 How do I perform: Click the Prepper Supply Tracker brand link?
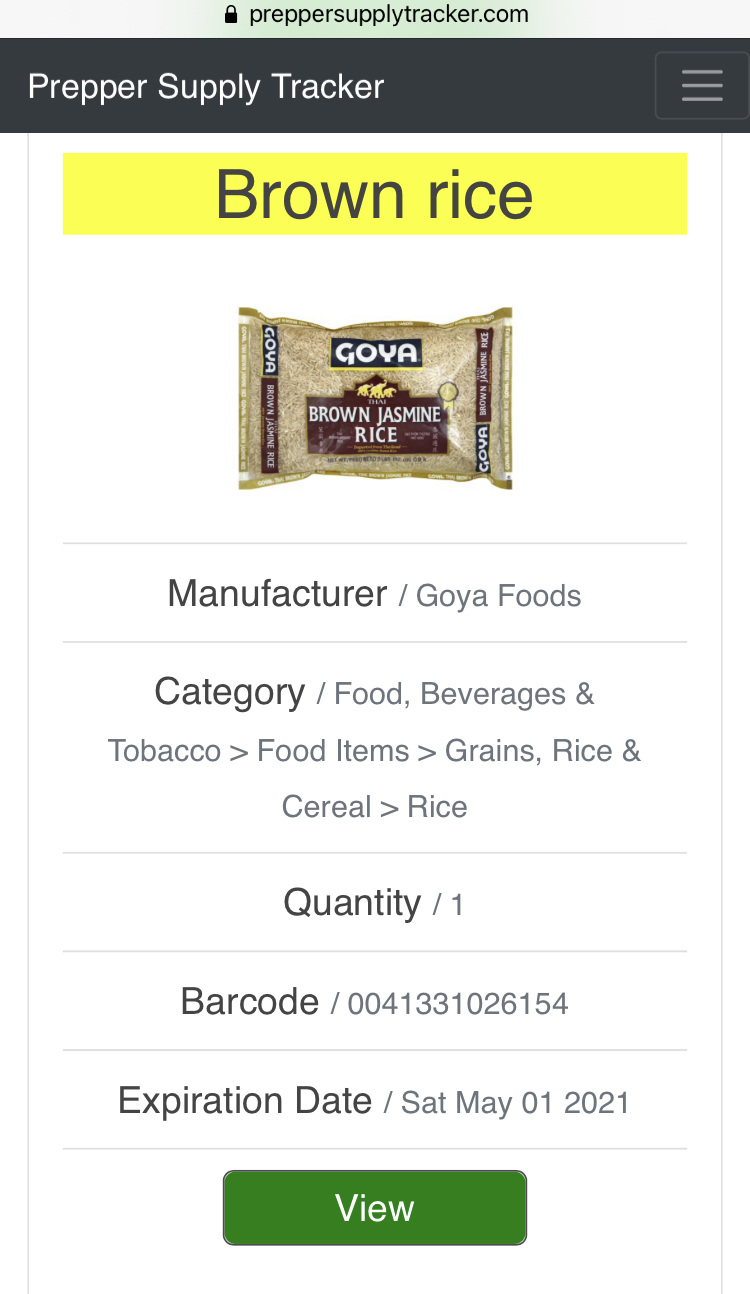pos(205,87)
